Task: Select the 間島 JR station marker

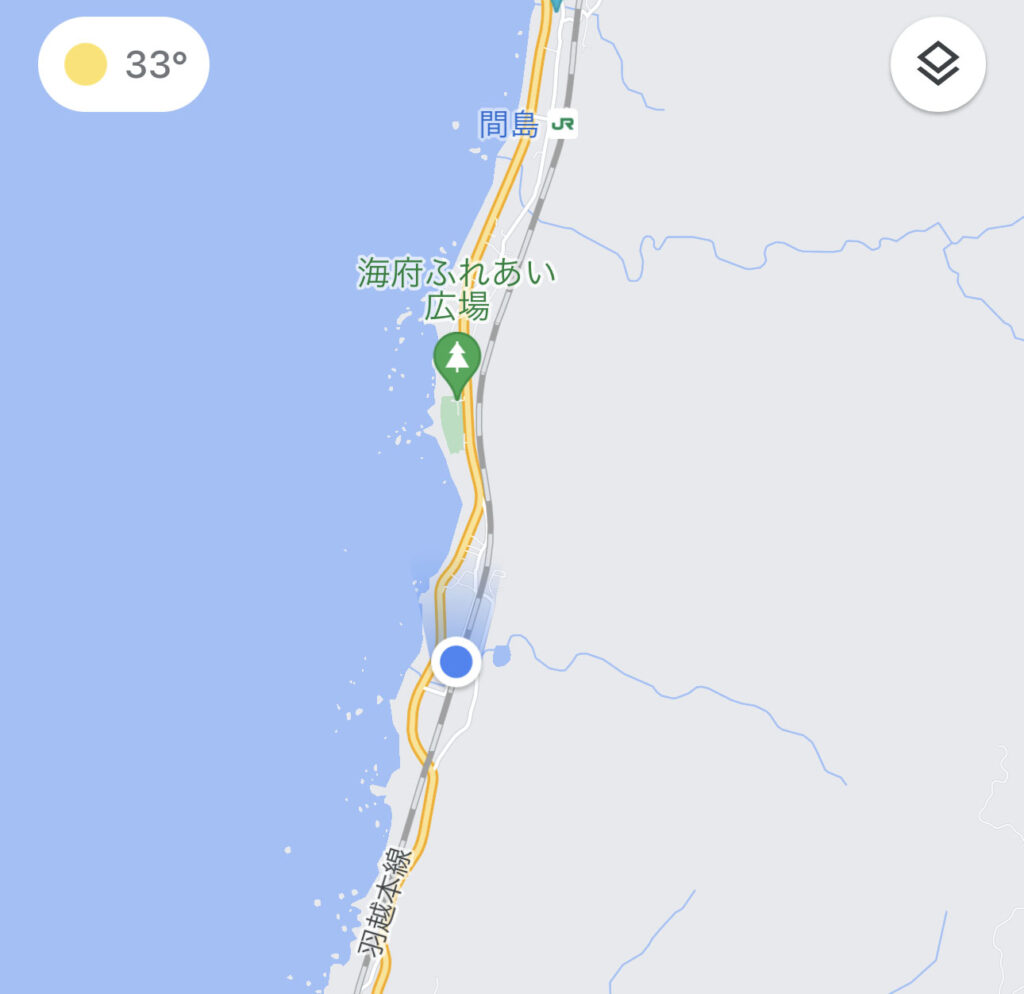Action: pyautogui.click(x=564, y=125)
